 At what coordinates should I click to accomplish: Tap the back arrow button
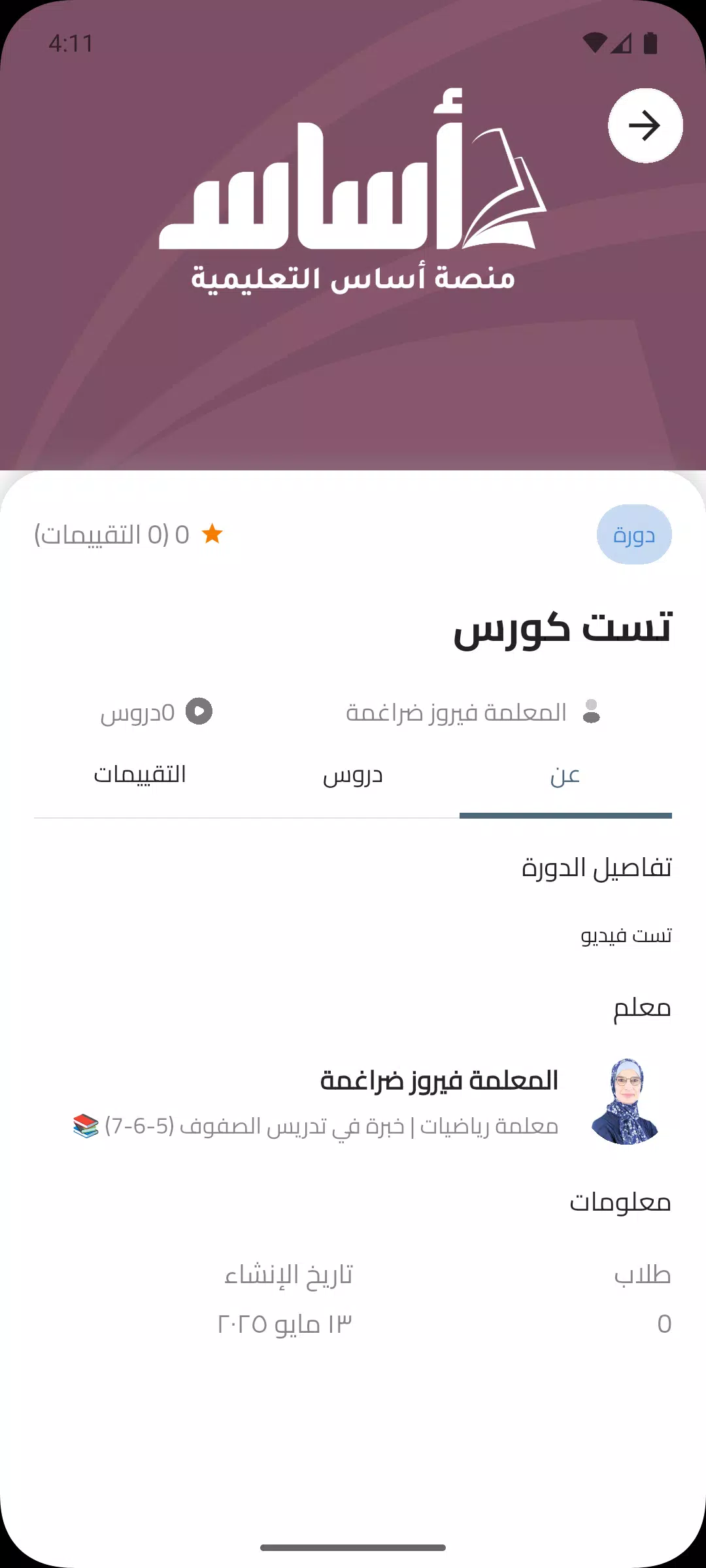click(x=645, y=125)
